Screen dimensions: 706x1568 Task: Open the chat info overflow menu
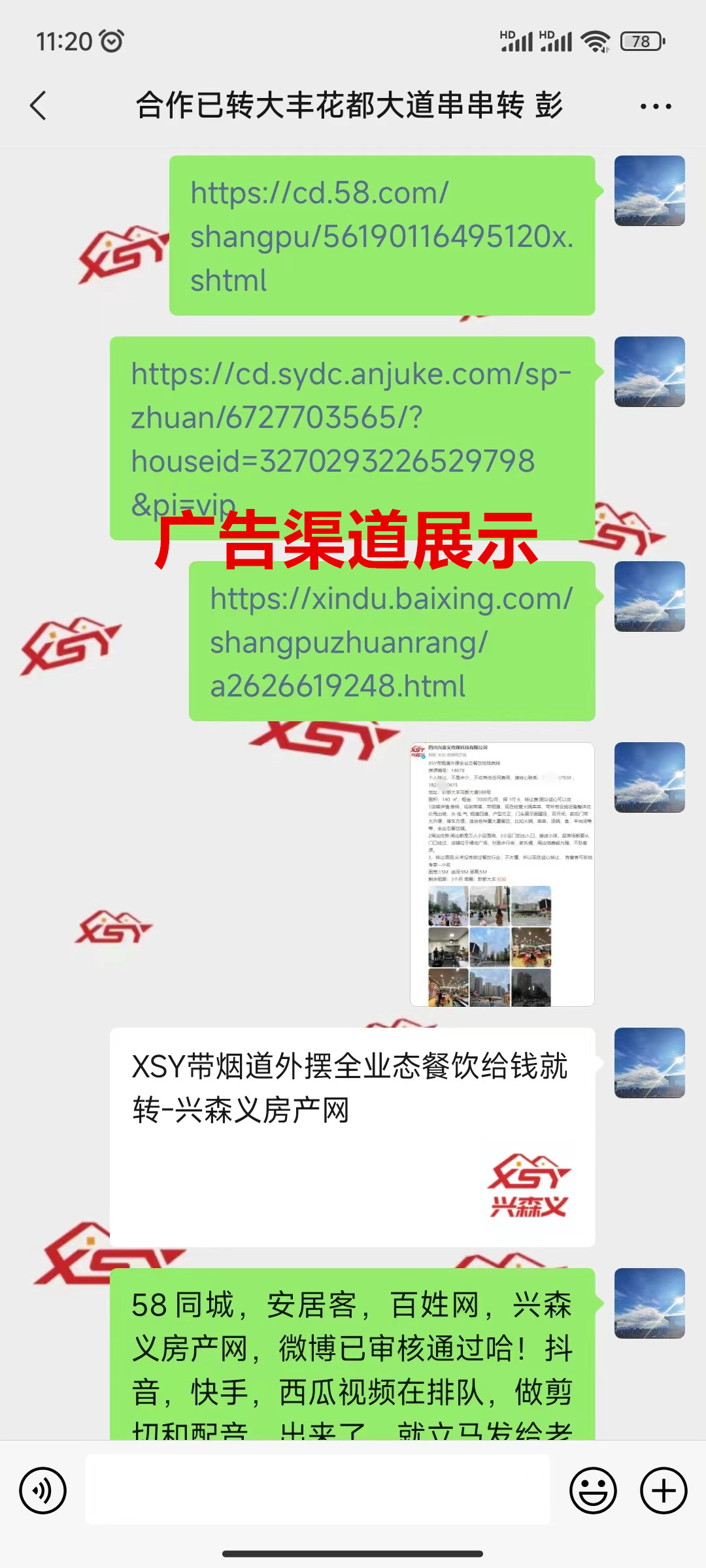(655, 106)
